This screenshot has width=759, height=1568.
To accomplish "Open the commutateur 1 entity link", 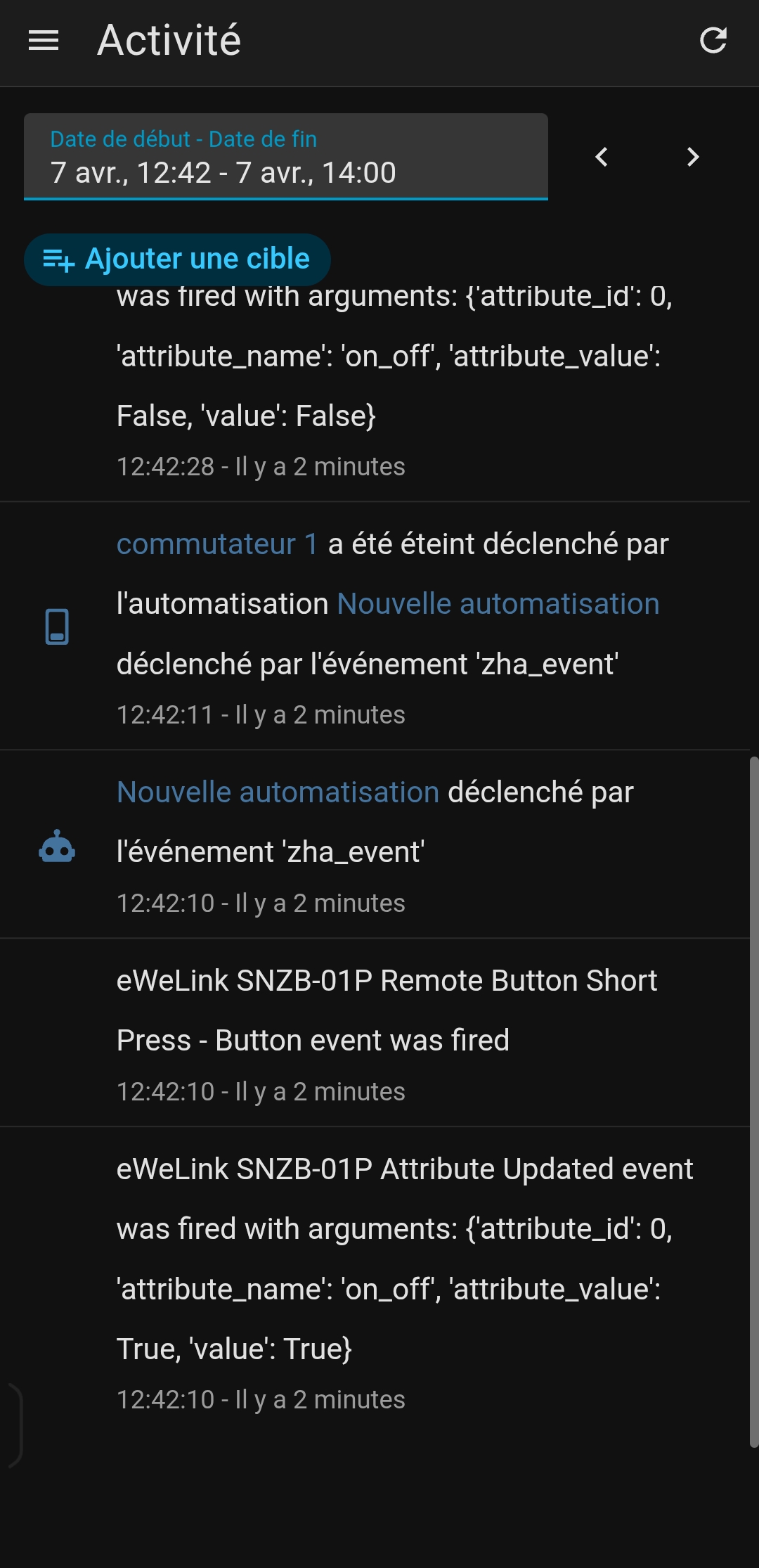I will [217, 544].
